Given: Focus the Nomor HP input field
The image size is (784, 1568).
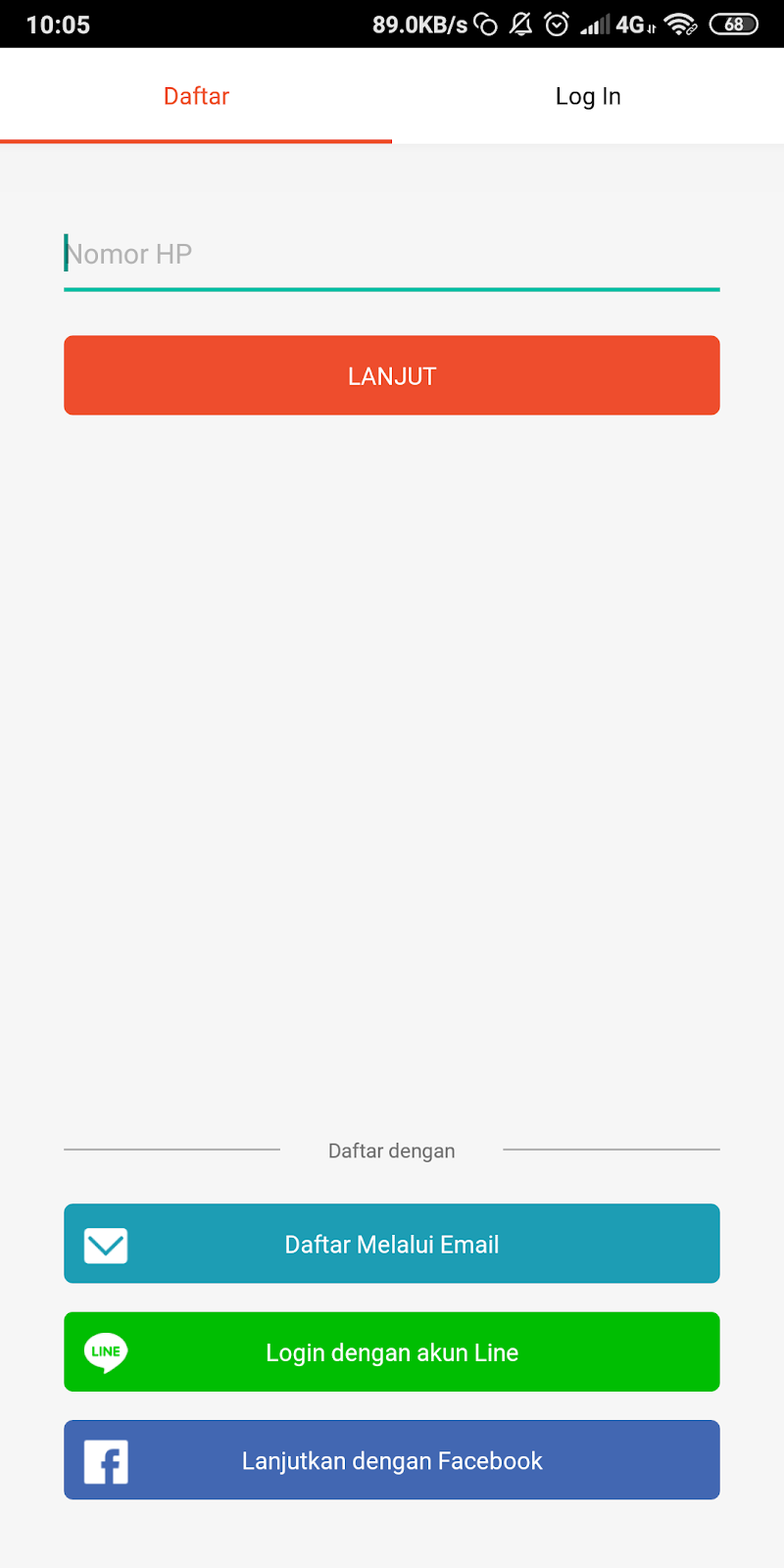Looking at the screenshot, I should click(x=392, y=255).
